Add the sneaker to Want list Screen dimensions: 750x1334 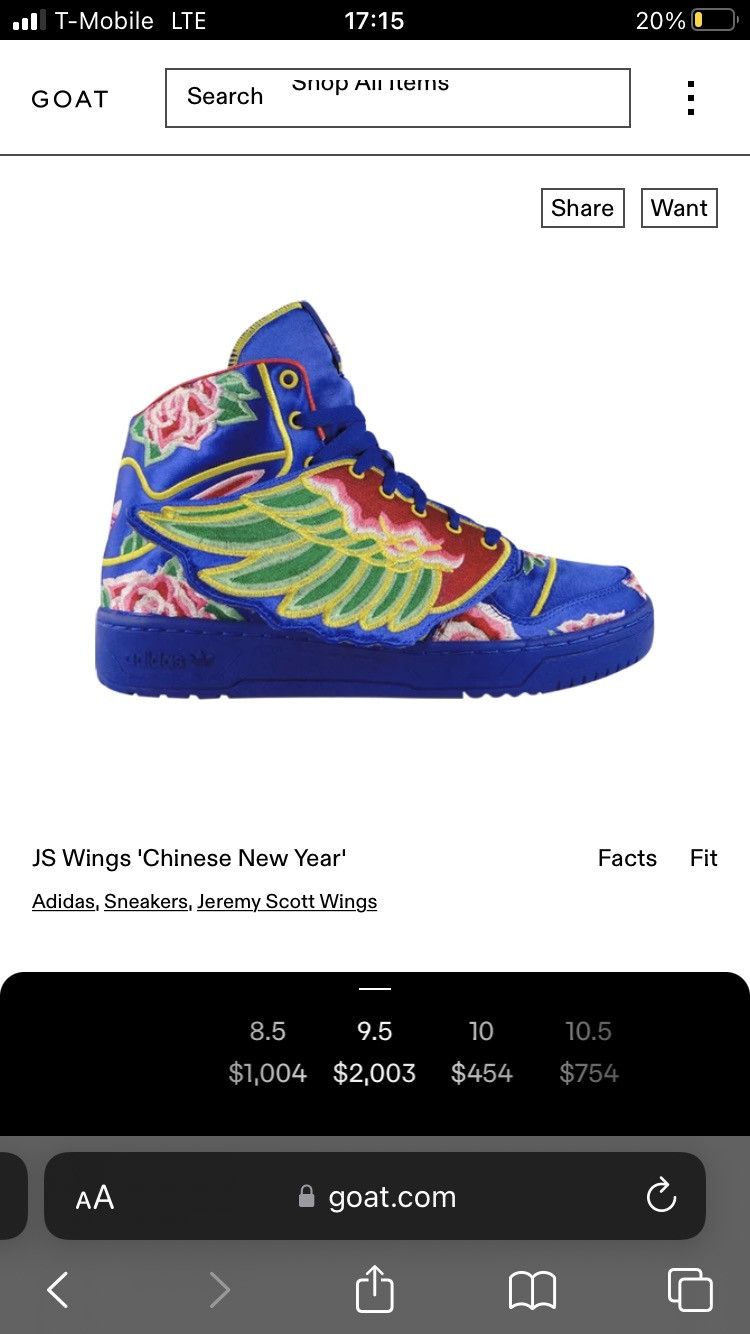pos(679,208)
